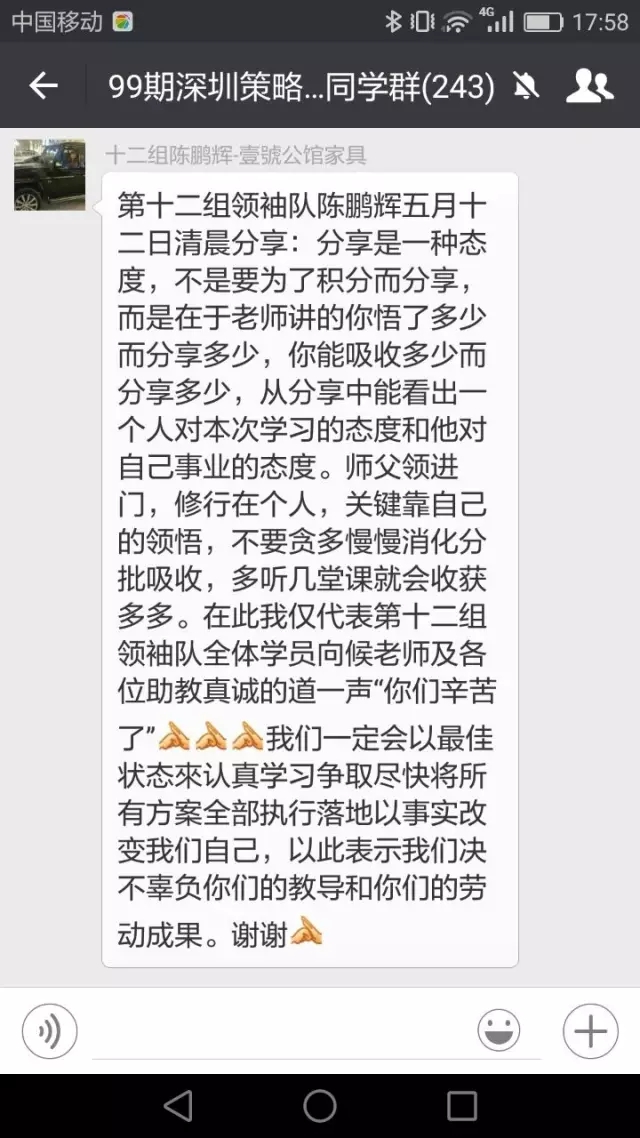Open group members and chat info

589,87
